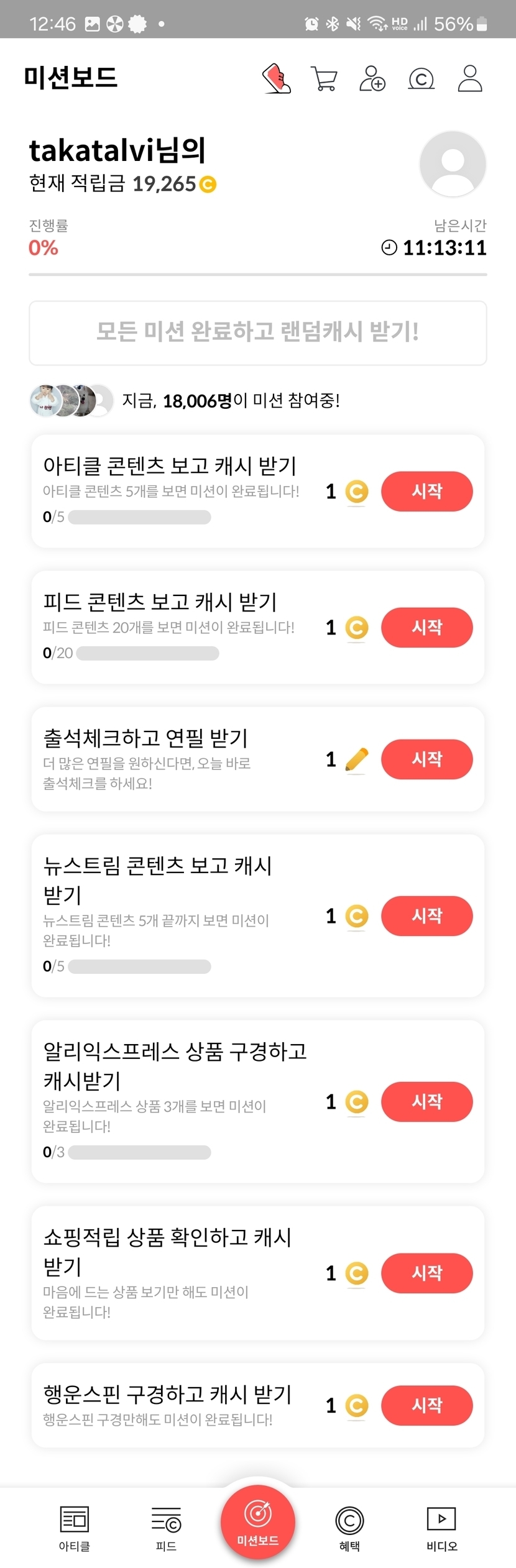Start the 피드 콘텐츠 보고 캐시 받기 mission
Screen dimensions: 516x1568
pos(426,628)
